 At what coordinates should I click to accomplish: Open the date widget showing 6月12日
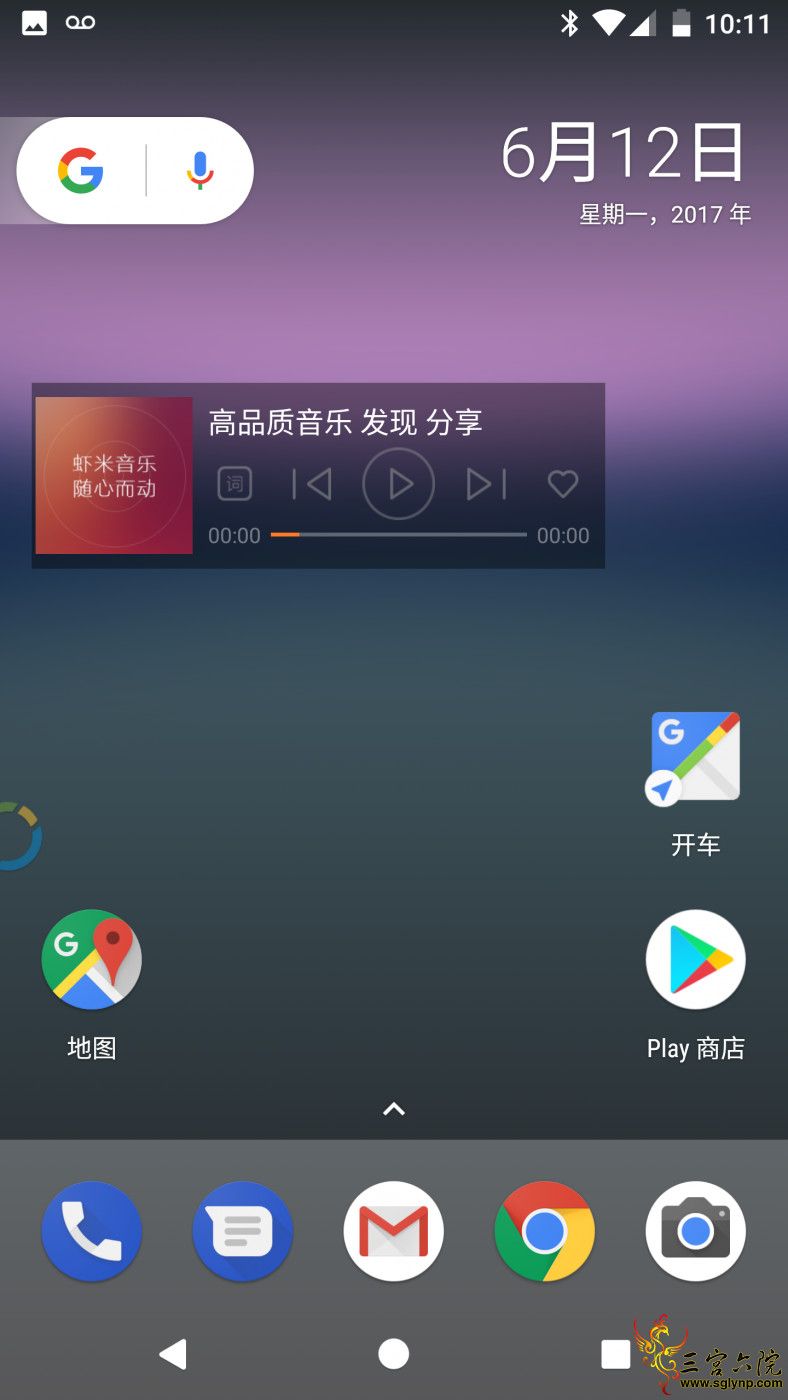tap(624, 154)
